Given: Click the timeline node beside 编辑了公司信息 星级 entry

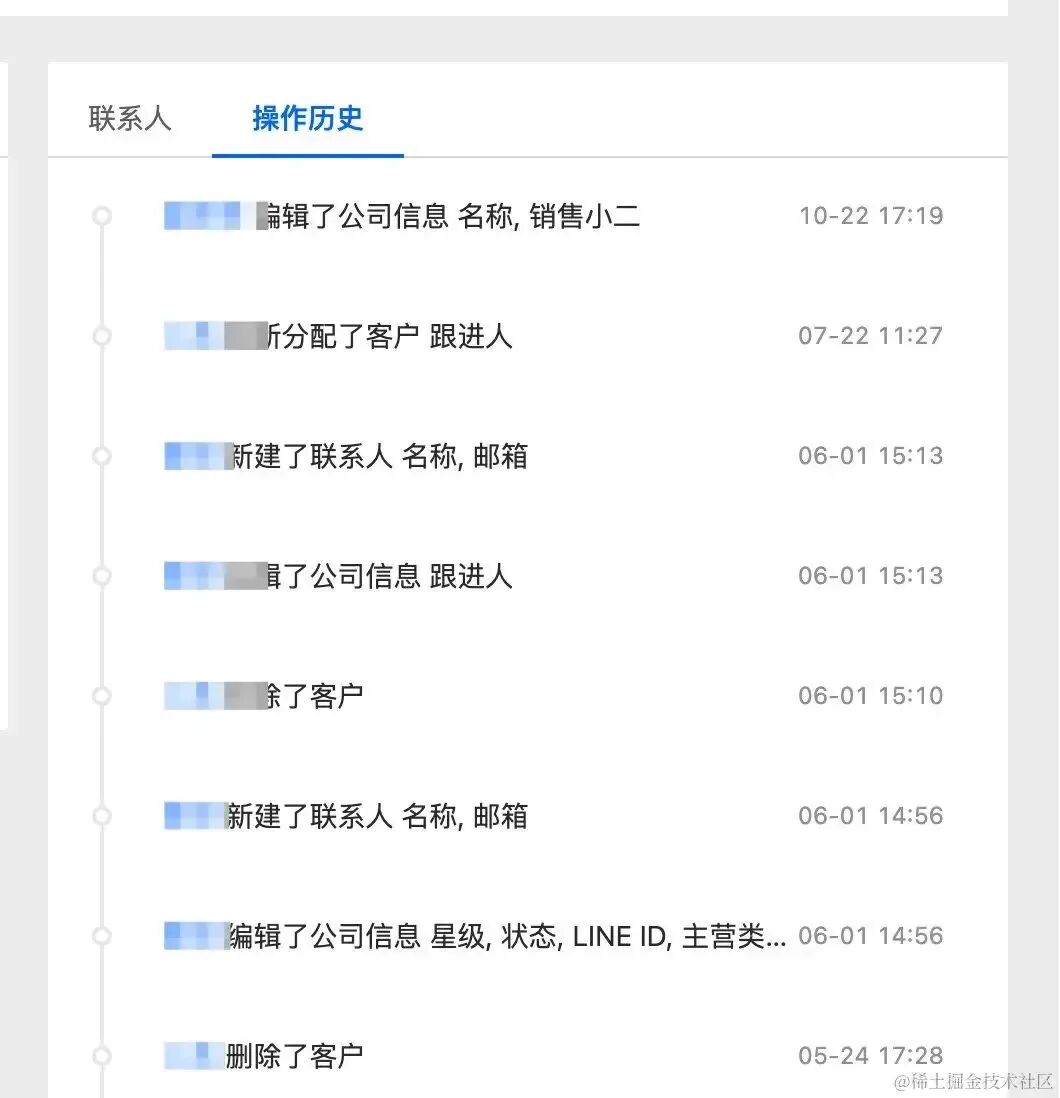Looking at the screenshot, I should click(102, 936).
